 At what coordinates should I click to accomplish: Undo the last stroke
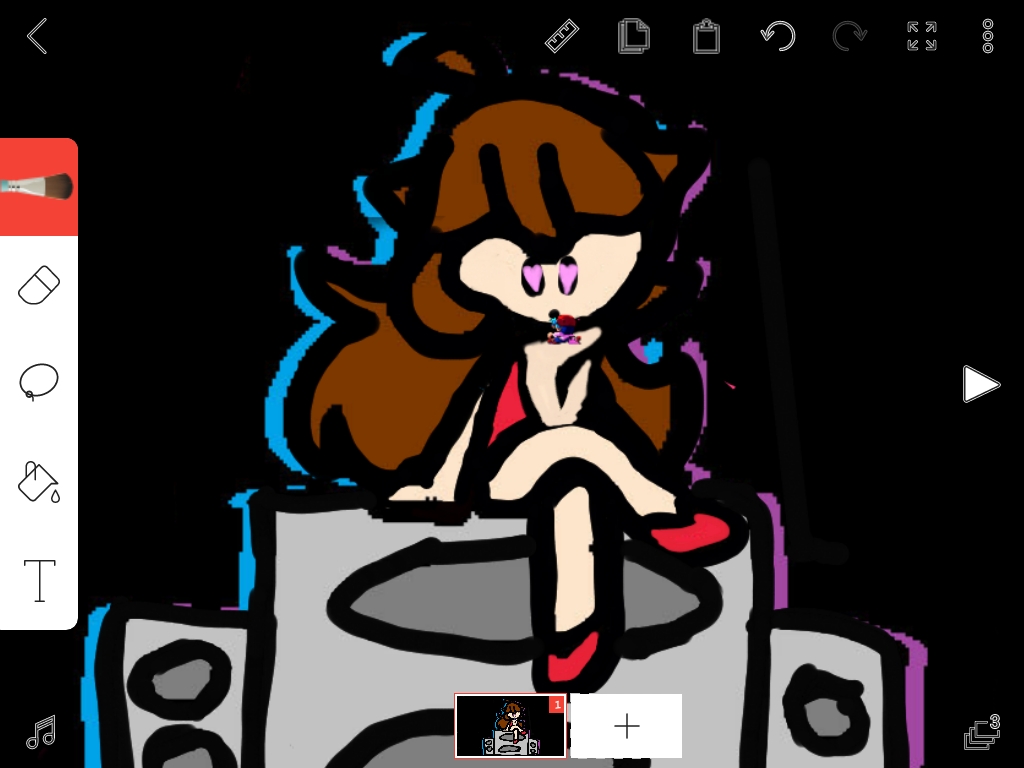778,37
